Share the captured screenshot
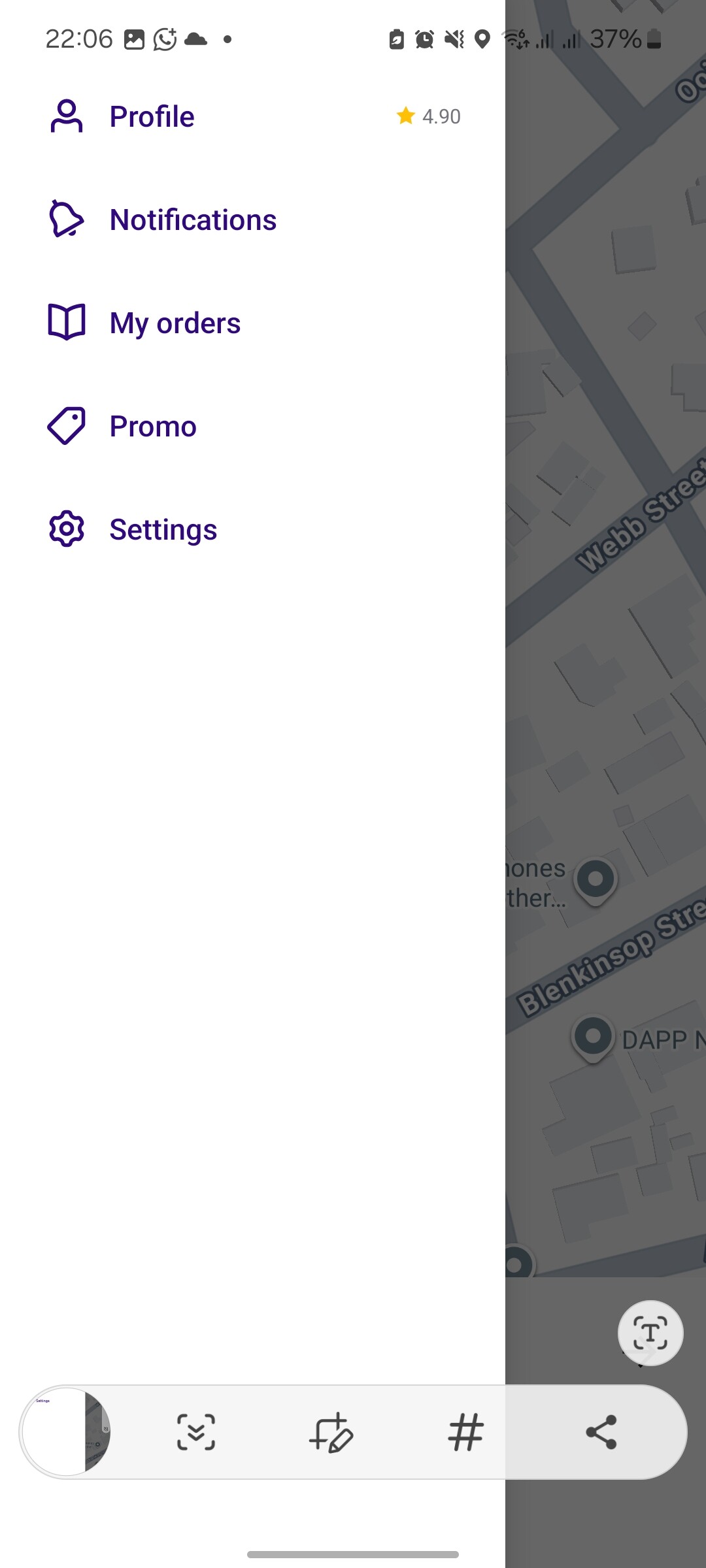The width and height of the screenshot is (706, 1568). (601, 1432)
